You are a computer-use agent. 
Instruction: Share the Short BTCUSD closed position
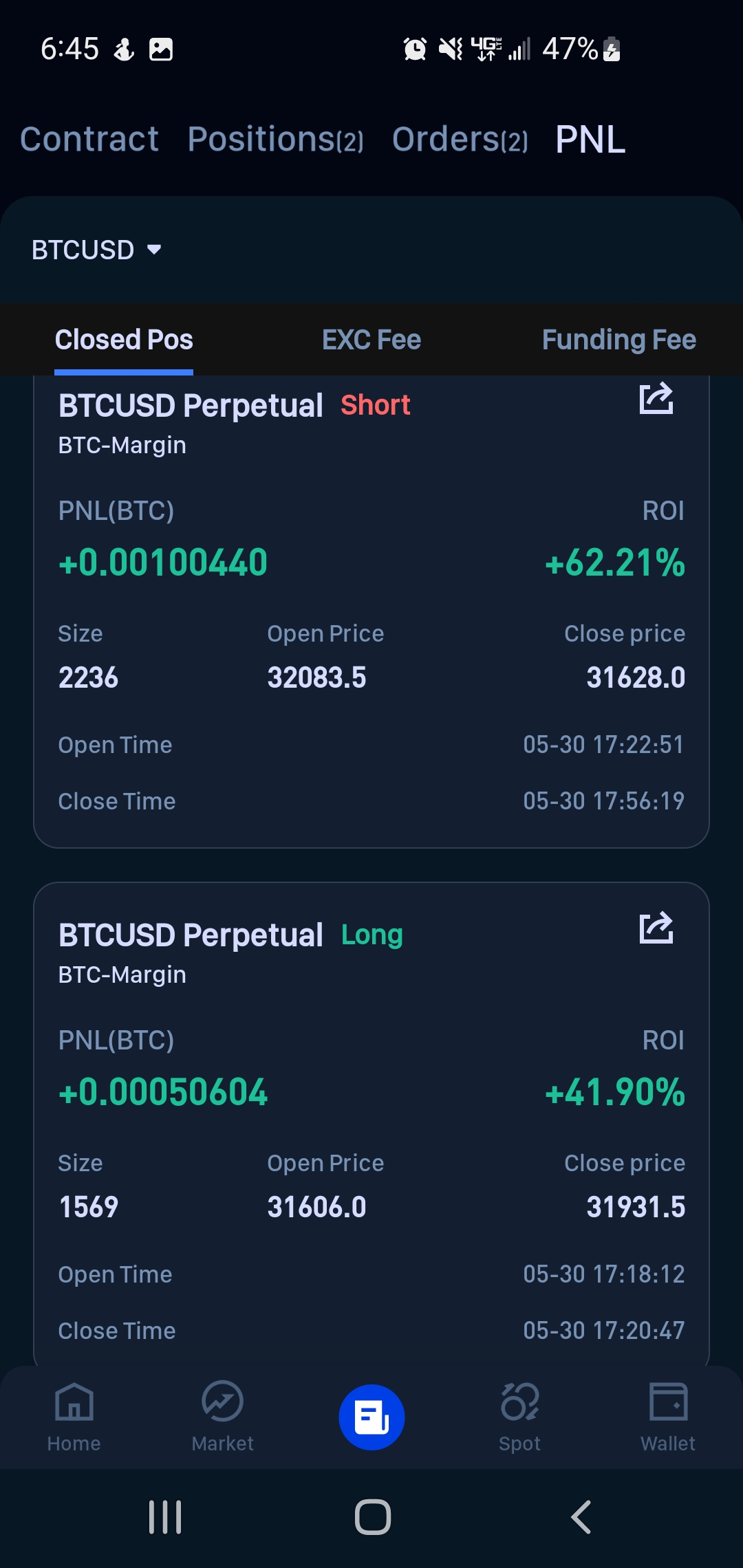656,399
